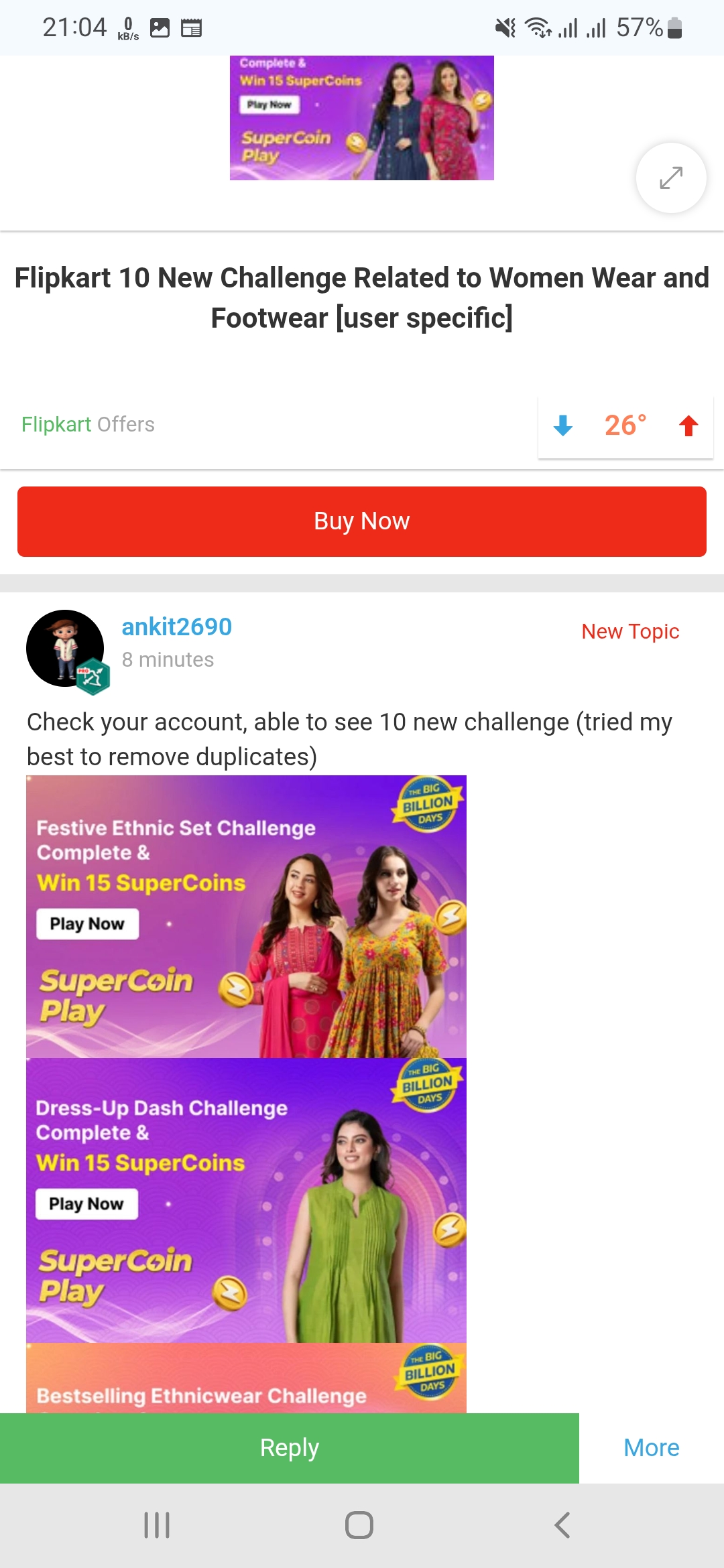Image resolution: width=724 pixels, height=1568 pixels.
Task: Tap the battery indicator icon
Action: tap(673, 27)
